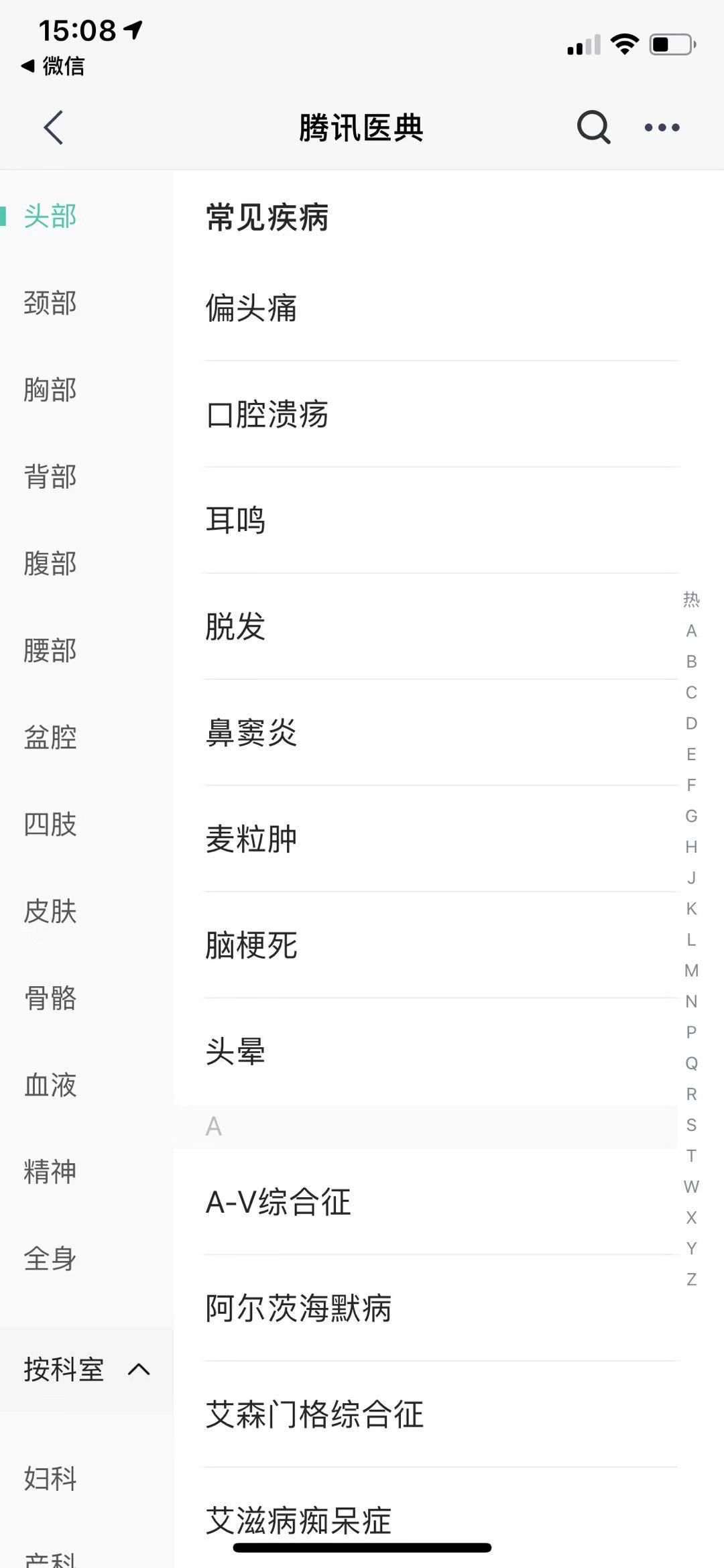Go back using the top-left arrow
The image size is (724, 1568).
[x=54, y=127]
